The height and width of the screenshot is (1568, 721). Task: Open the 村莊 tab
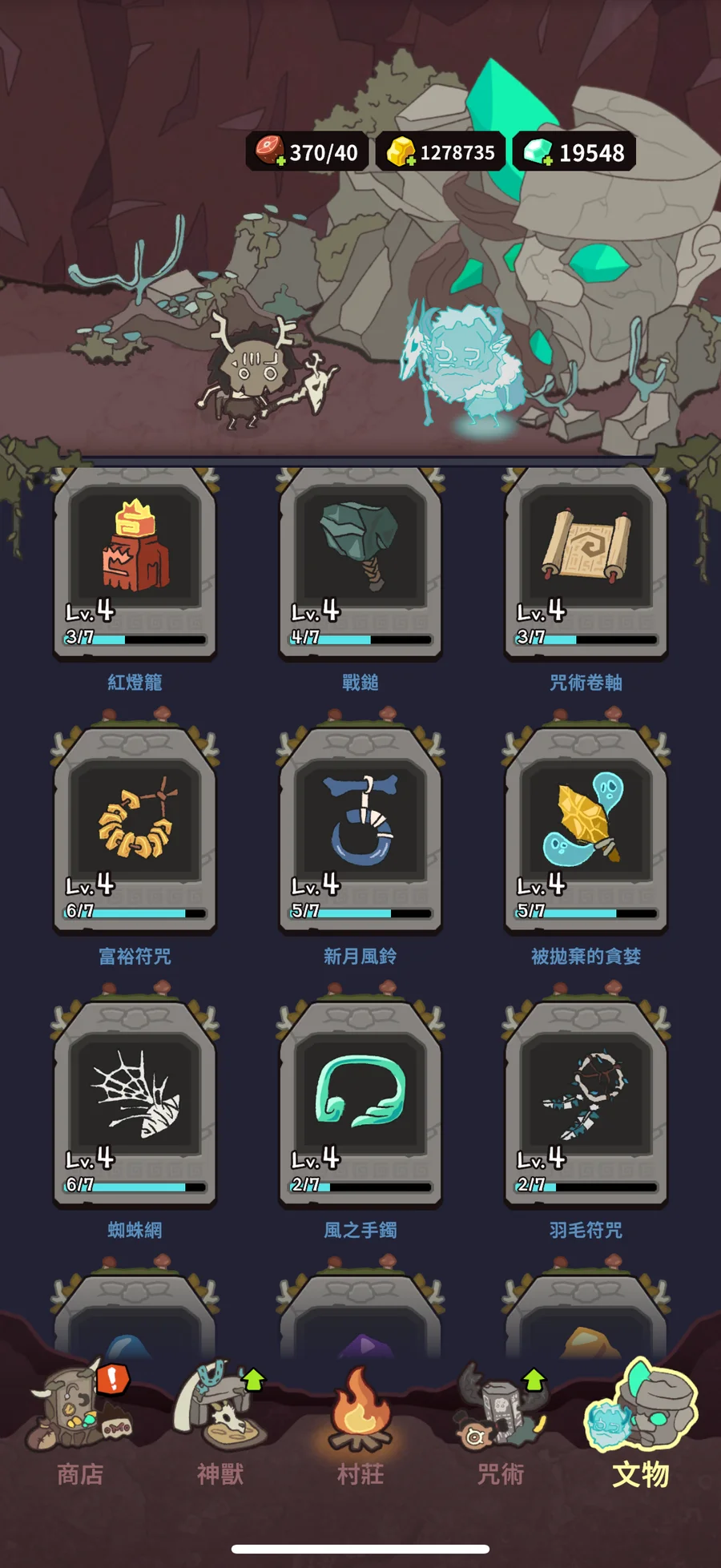[360, 1426]
